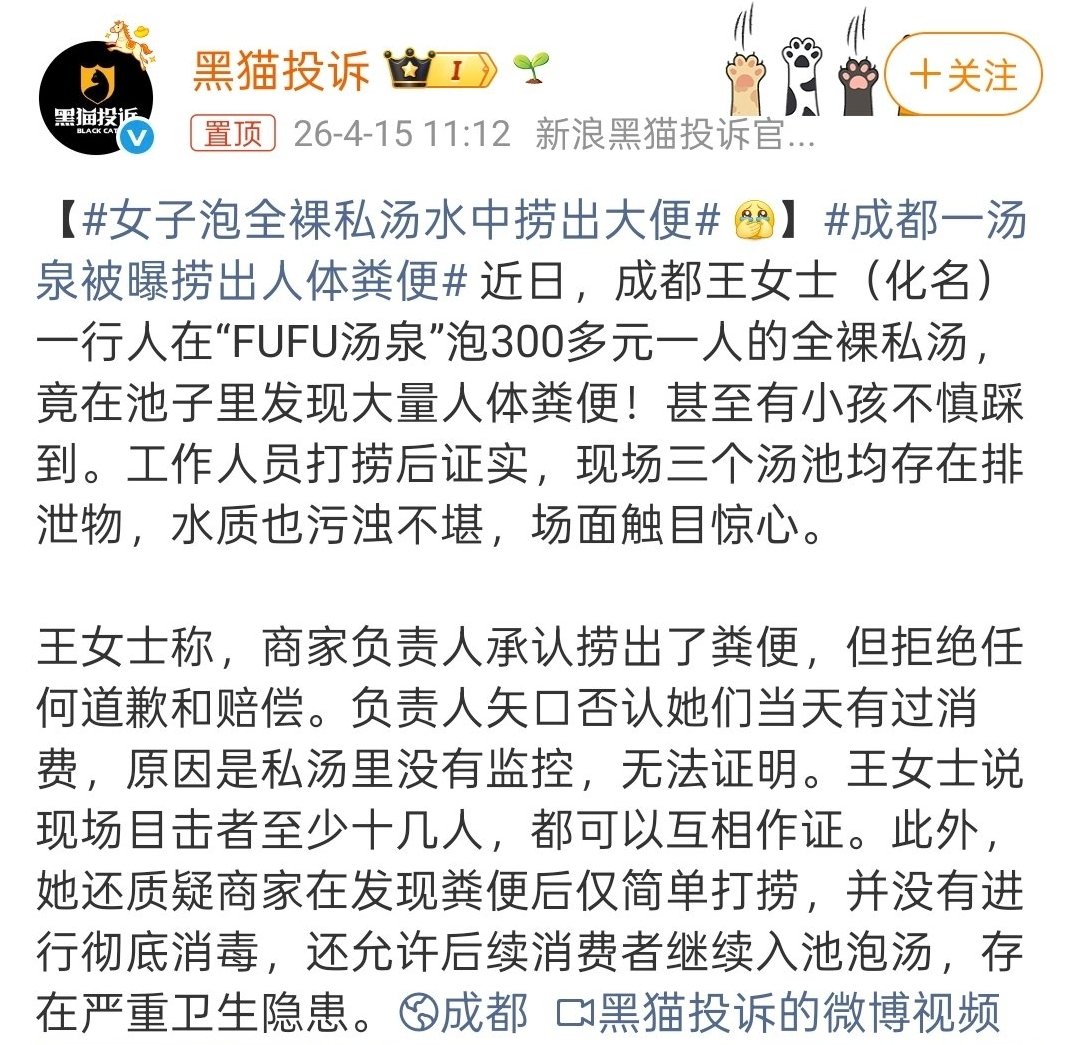1079x1045 pixels.
Task: Follow 黑猫投诉 with the +关注 button
Action: coord(963,74)
